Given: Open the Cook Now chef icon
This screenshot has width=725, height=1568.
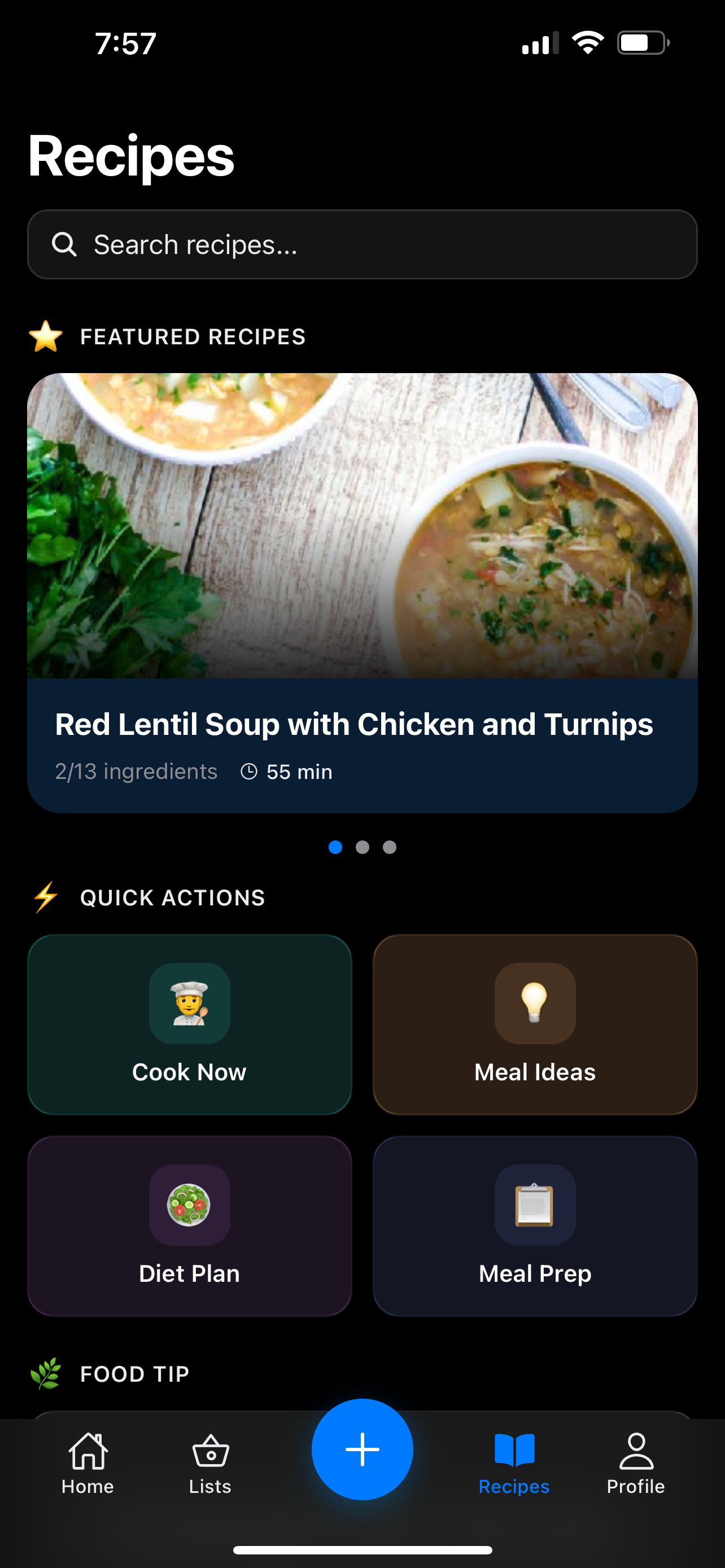Looking at the screenshot, I should tap(189, 1004).
